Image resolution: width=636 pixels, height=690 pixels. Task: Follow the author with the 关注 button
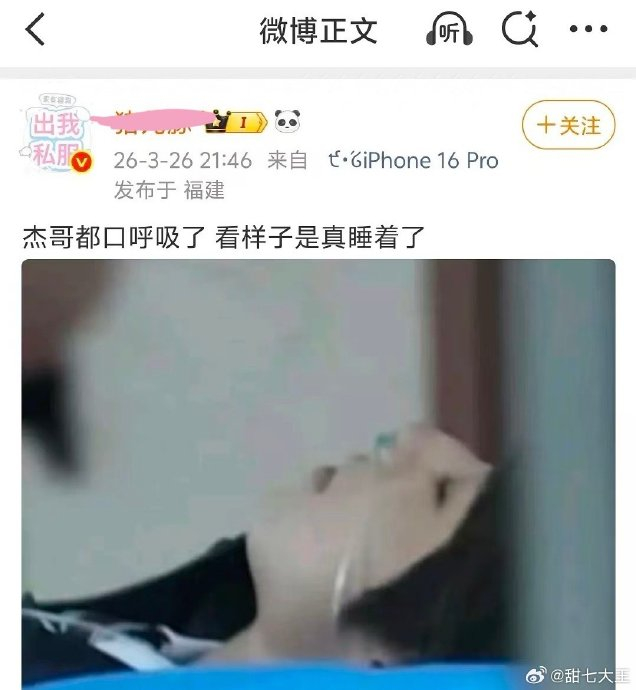[x=568, y=125]
